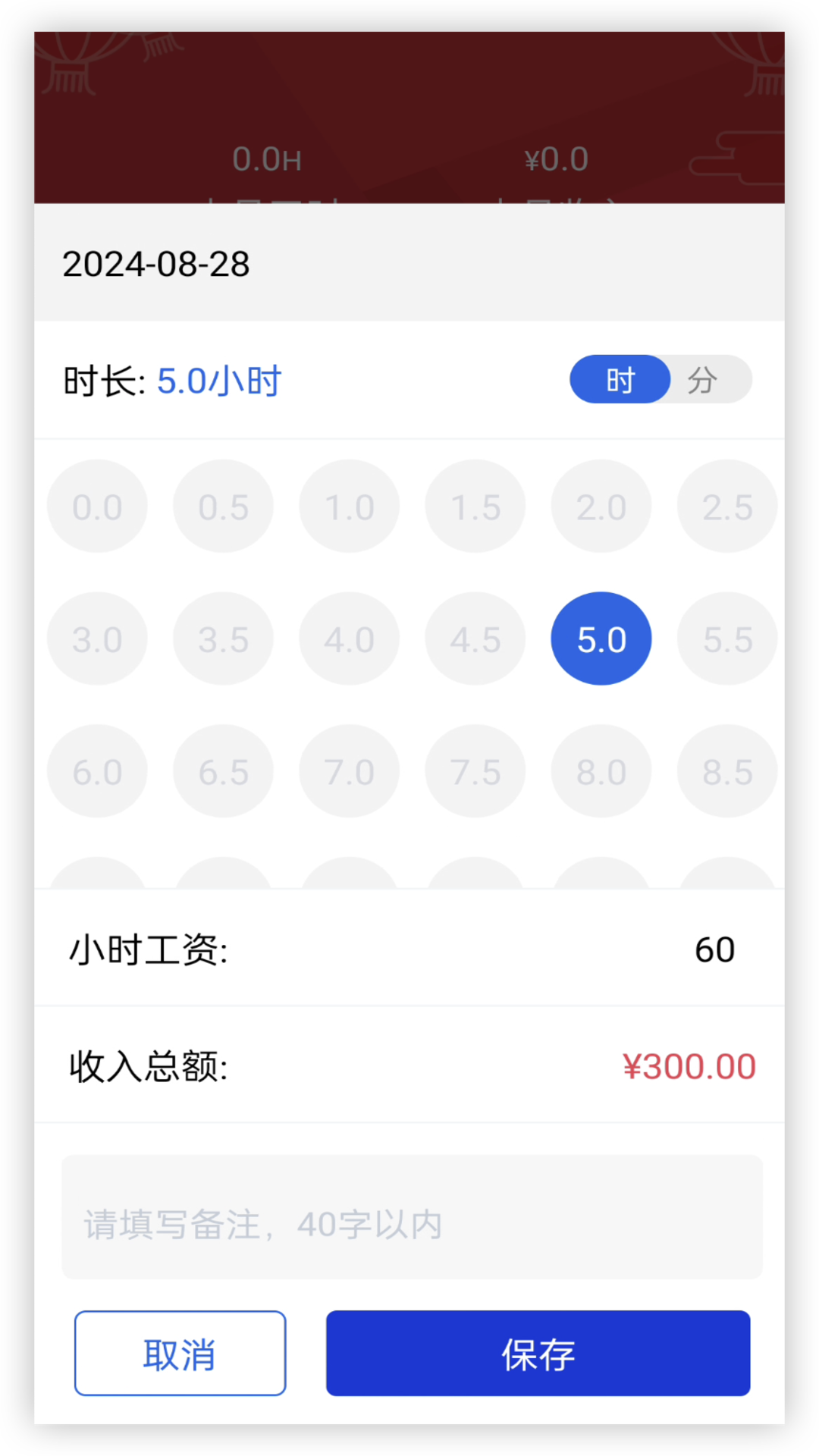Switch duration unit to 时 (hours)
Viewport: 819px width, 1456px height.
[x=620, y=379]
